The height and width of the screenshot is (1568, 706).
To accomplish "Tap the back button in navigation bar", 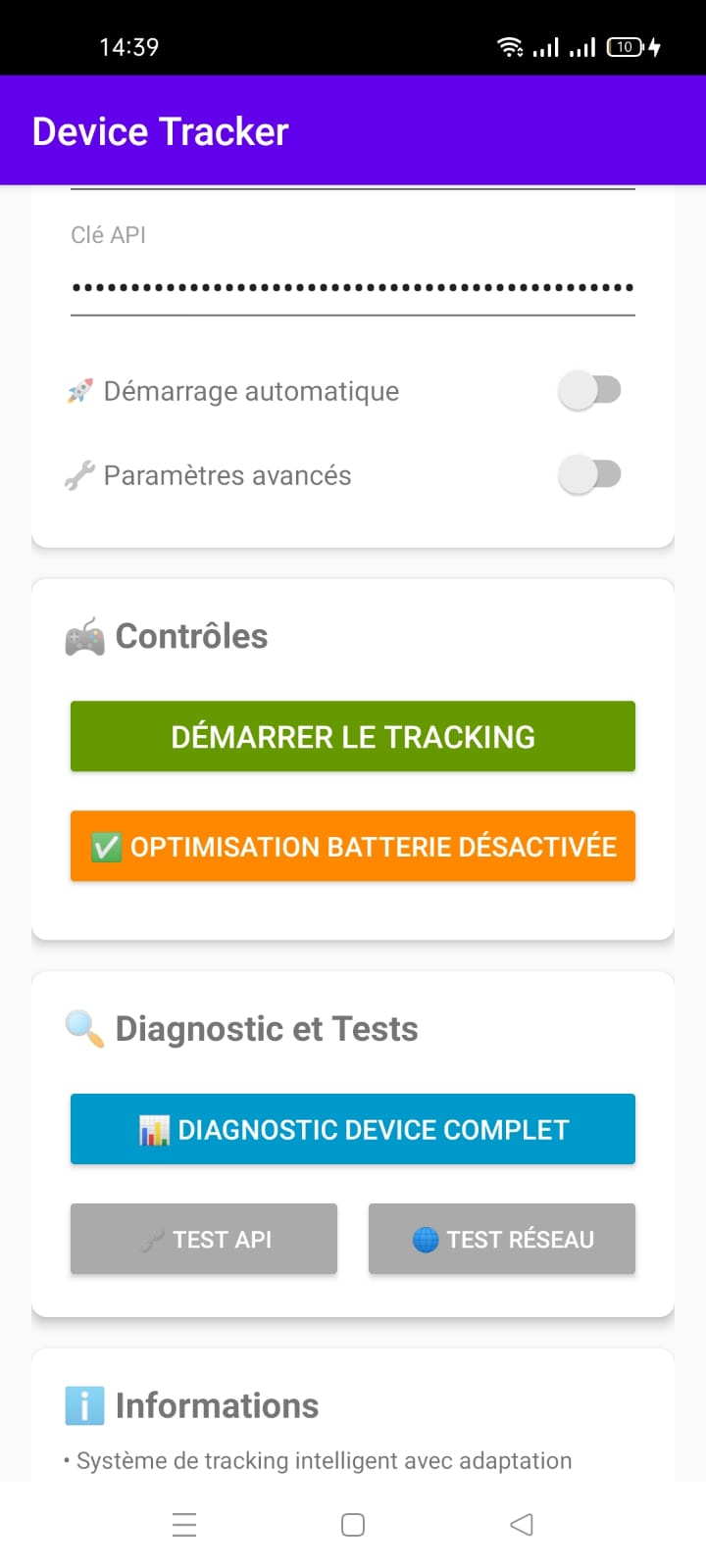I will pos(522,1524).
